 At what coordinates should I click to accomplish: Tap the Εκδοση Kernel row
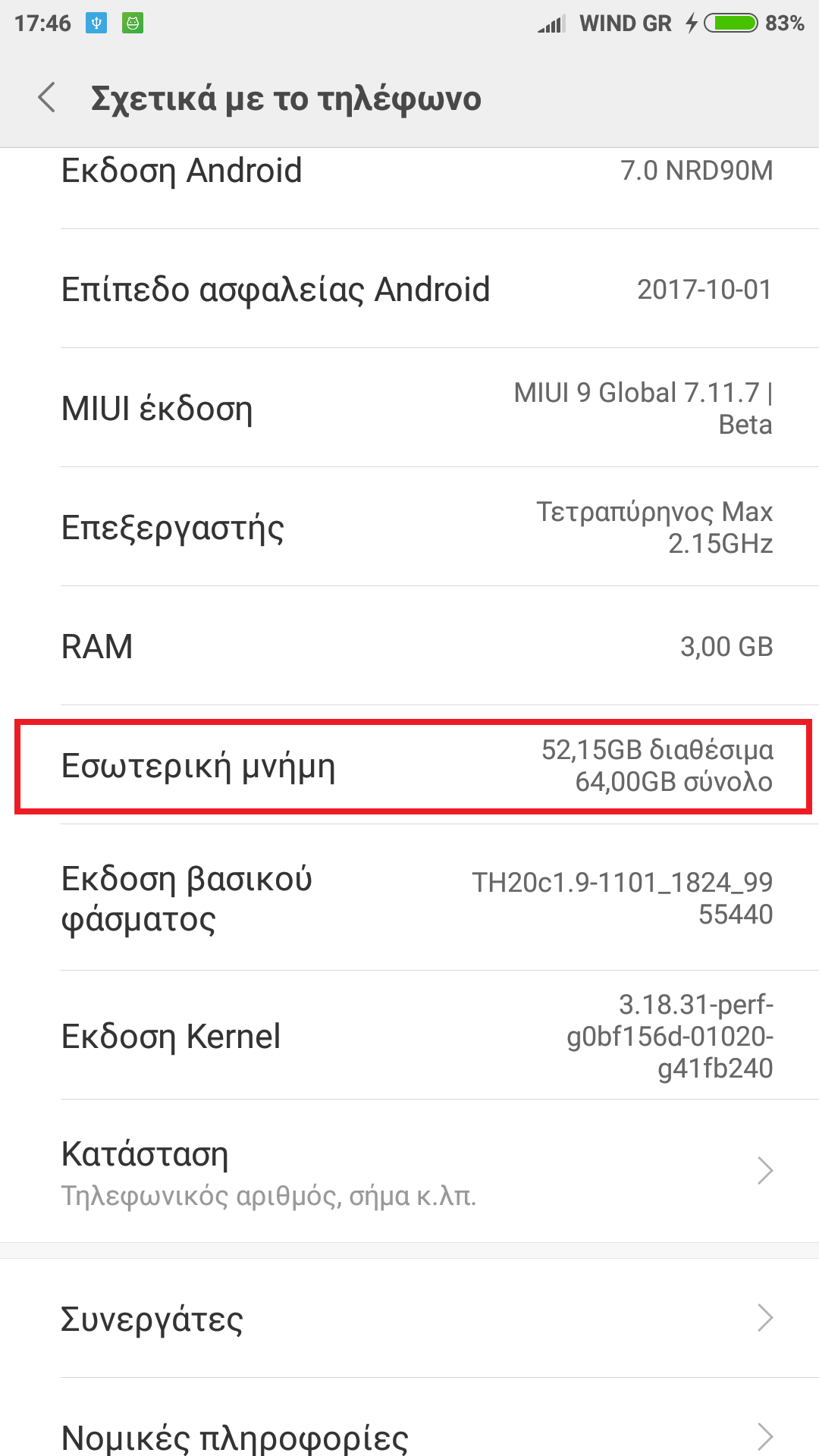(409, 1036)
